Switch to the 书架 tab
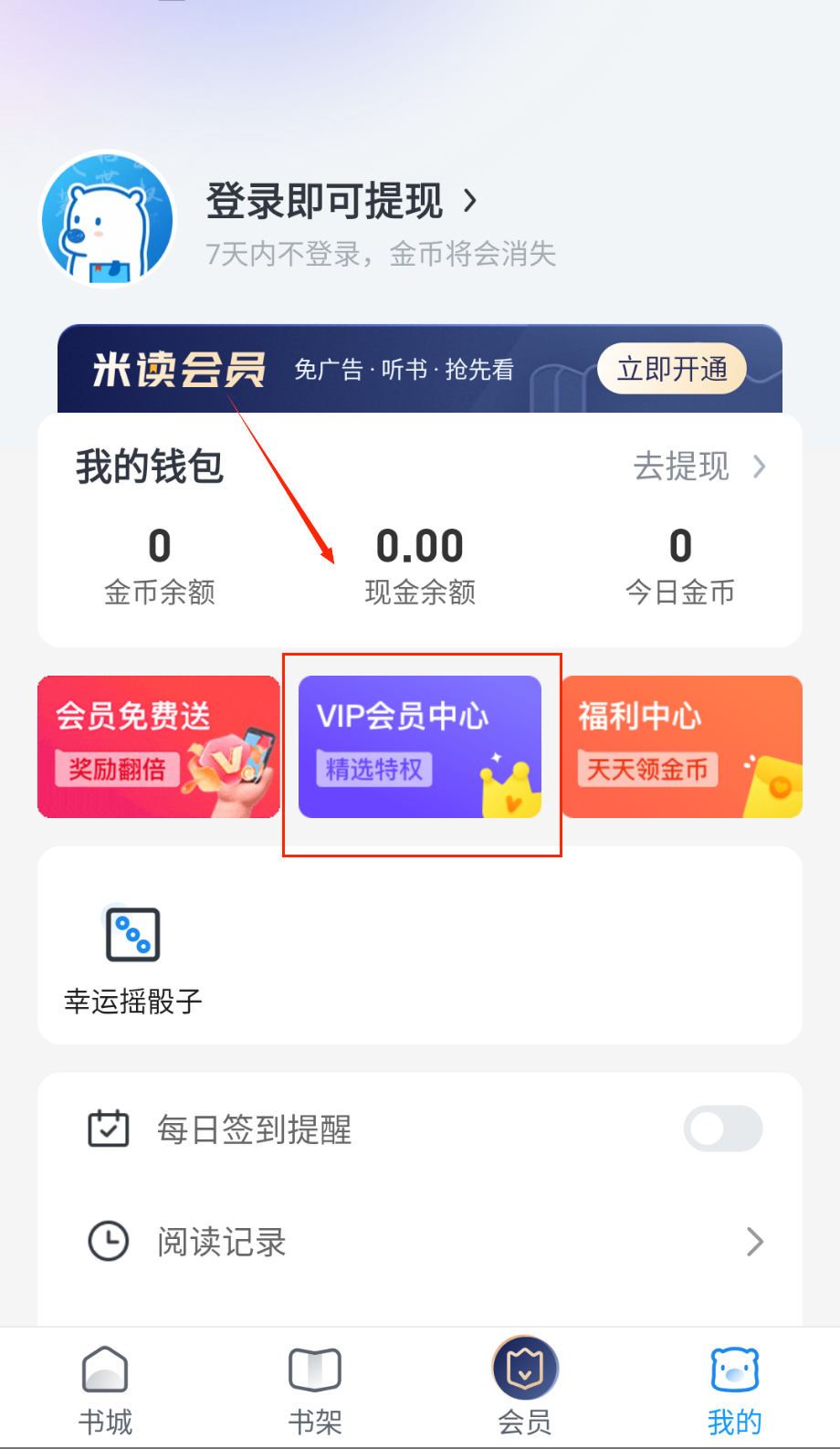 [315, 1390]
